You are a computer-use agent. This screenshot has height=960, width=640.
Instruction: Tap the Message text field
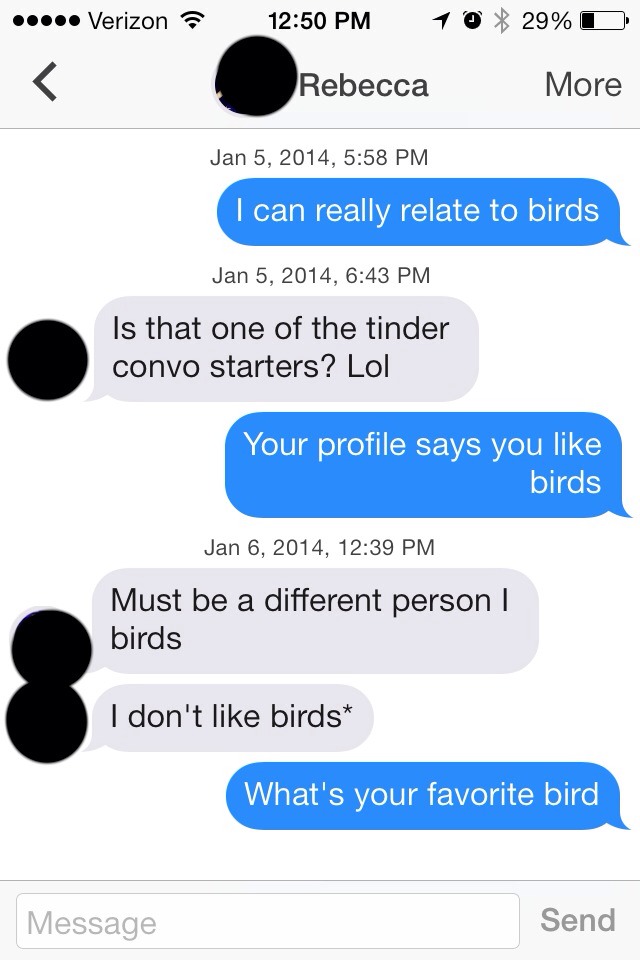[268, 921]
